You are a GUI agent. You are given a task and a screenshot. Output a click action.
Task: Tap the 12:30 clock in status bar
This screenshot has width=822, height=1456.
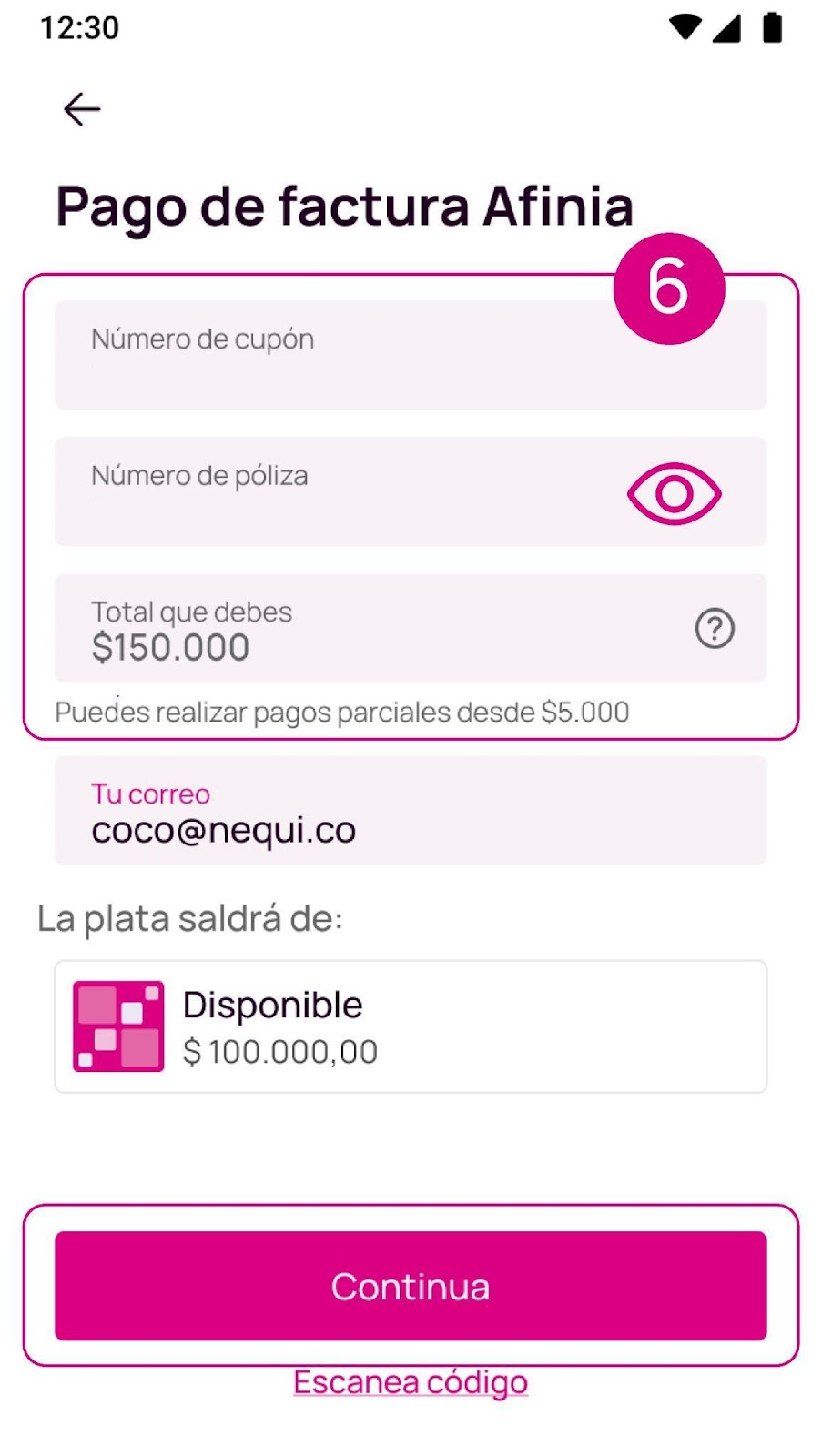click(x=79, y=27)
